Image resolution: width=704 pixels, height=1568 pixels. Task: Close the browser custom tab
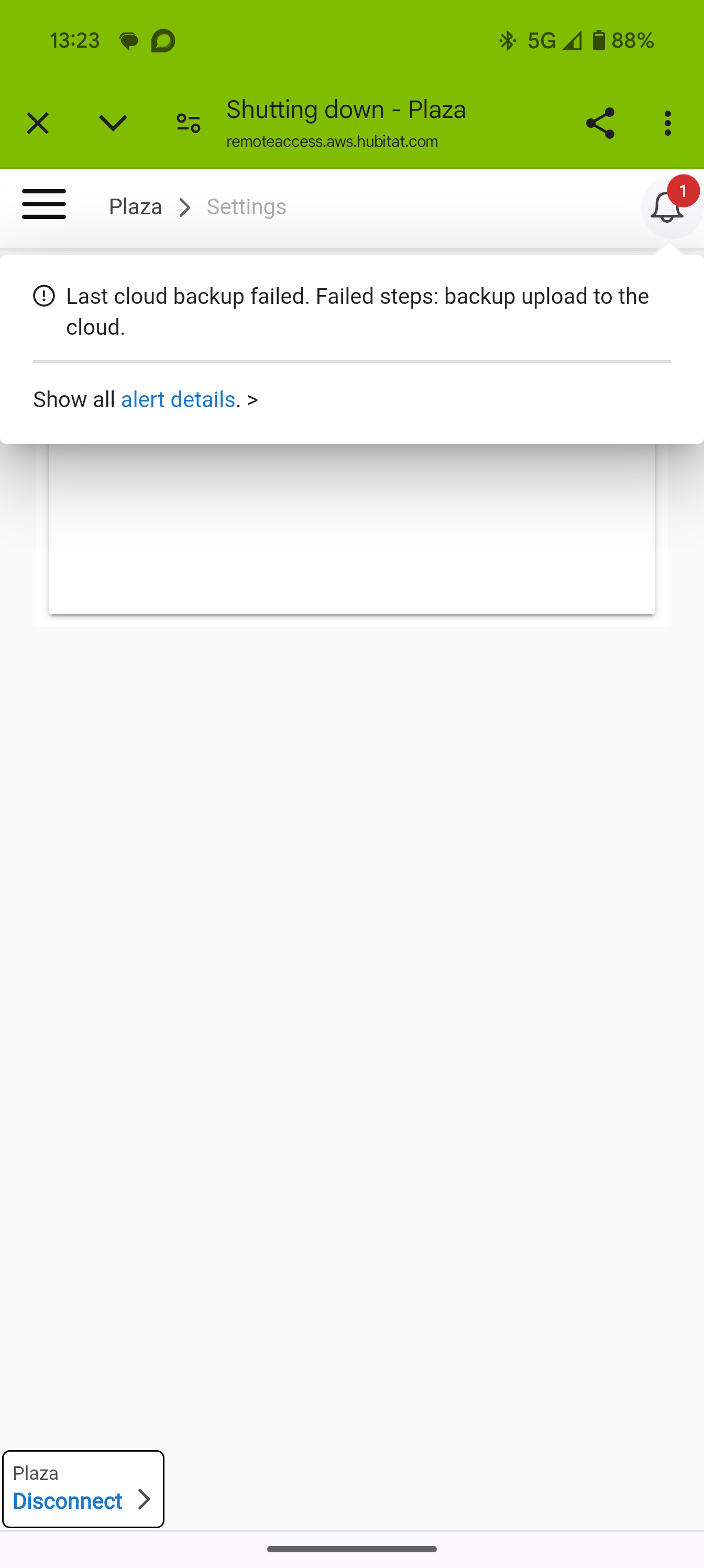pyautogui.click(x=37, y=124)
